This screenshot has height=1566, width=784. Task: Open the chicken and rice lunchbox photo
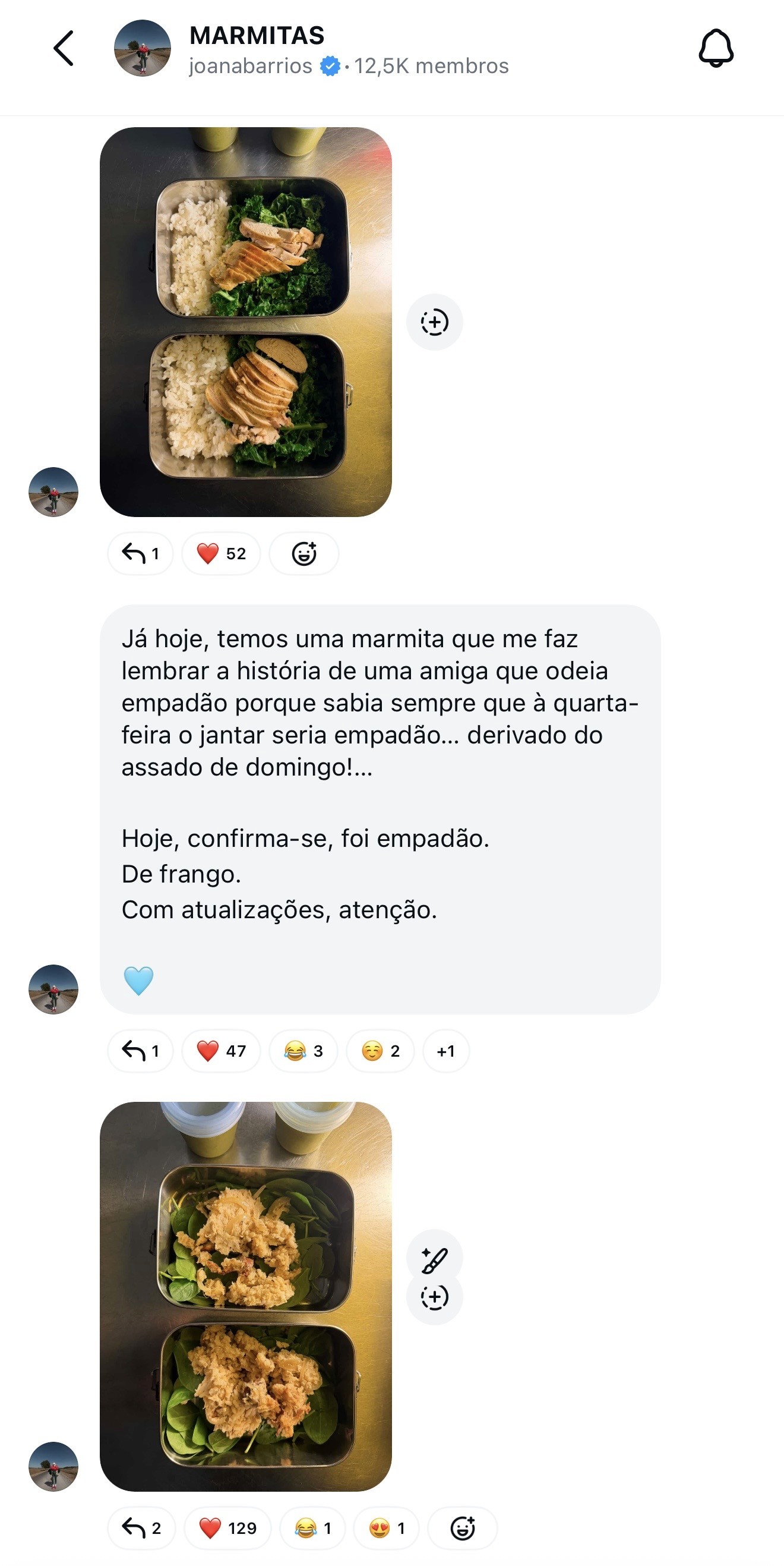pos(245,322)
